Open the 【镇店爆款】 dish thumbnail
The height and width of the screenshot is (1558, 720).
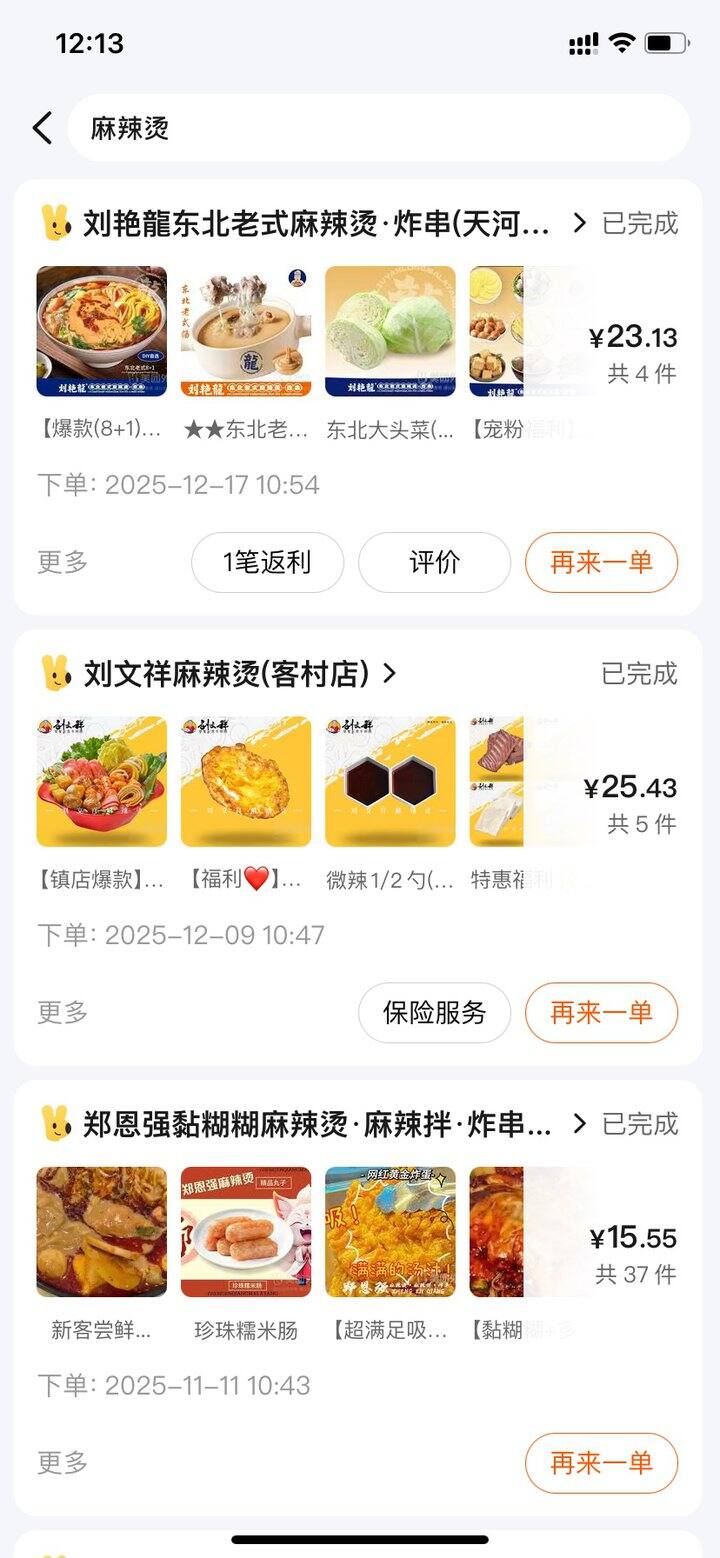click(x=102, y=781)
